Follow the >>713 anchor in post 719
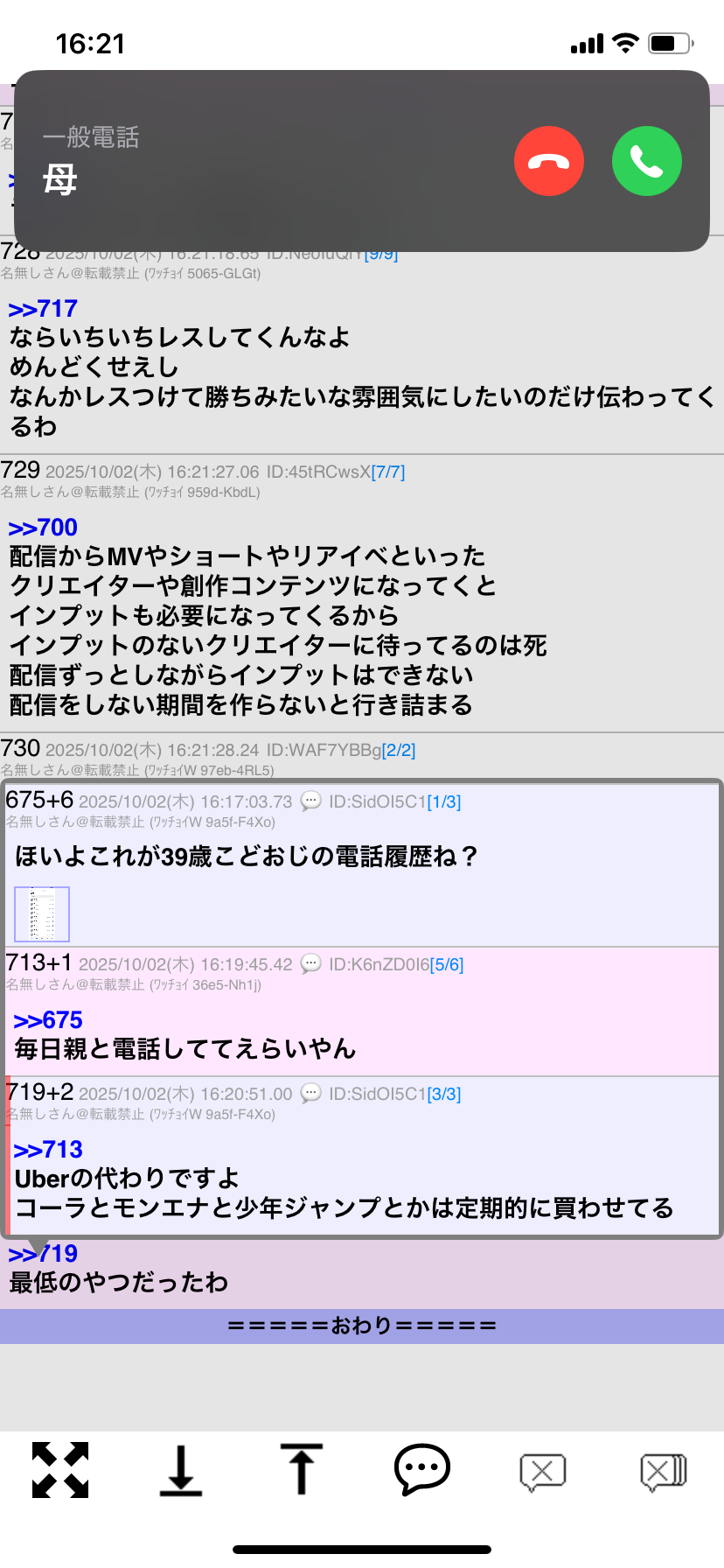Image resolution: width=724 pixels, height=1568 pixels. coord(48,1150)
